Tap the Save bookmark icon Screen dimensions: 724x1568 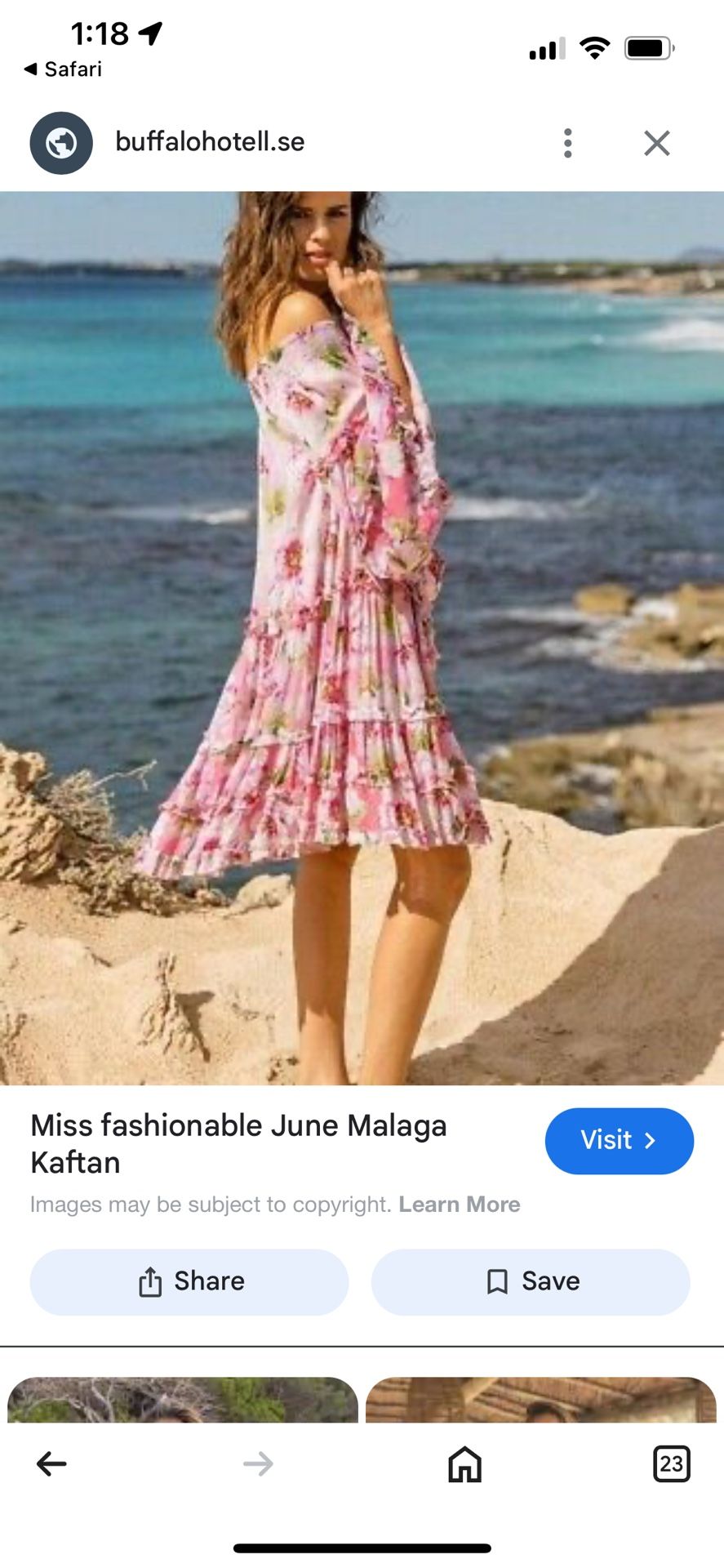pyautogui.click(x=496, y=1281)
